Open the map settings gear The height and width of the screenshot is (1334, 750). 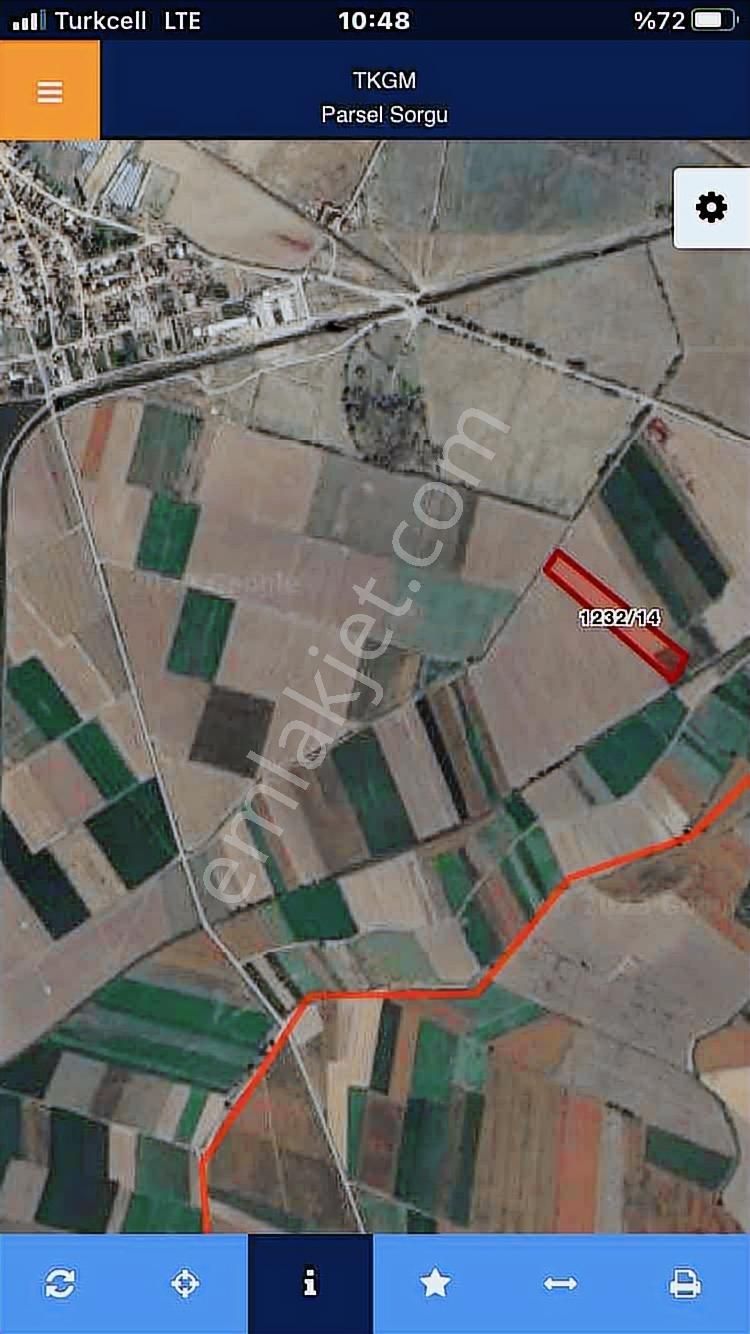(x=711, y=208)
